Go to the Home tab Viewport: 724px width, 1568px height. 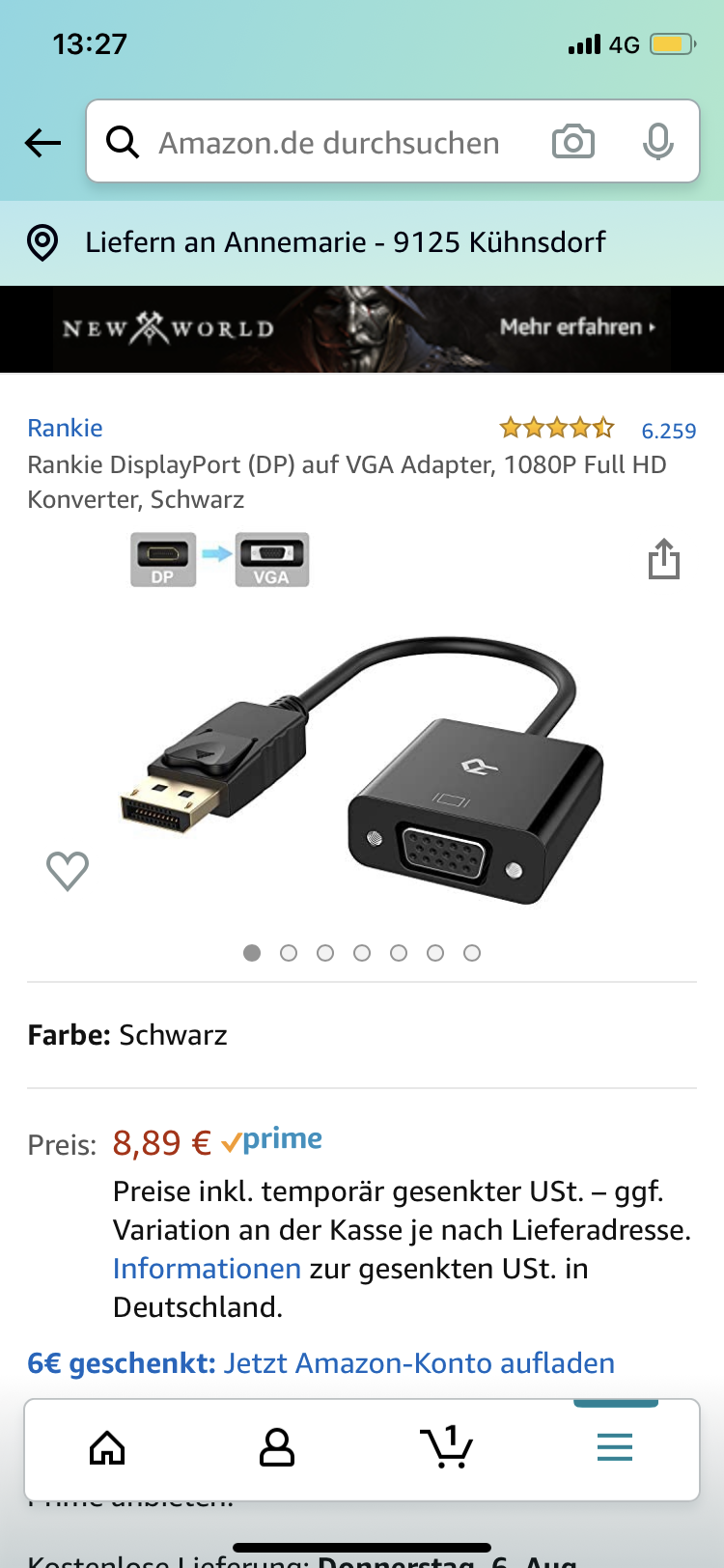pos(107,1448)
